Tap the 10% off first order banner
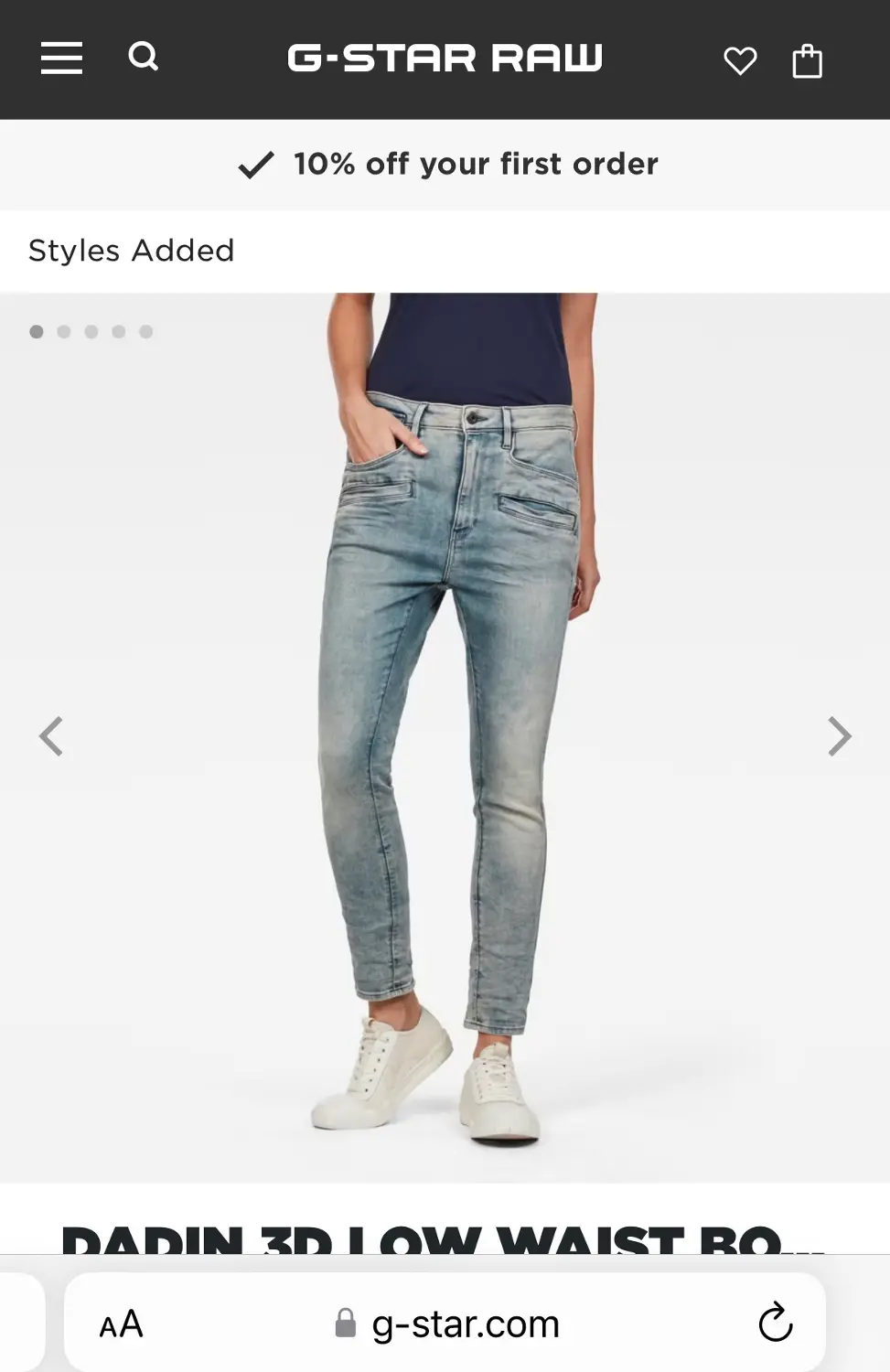The image size is (890, 1372). [448, 165]
